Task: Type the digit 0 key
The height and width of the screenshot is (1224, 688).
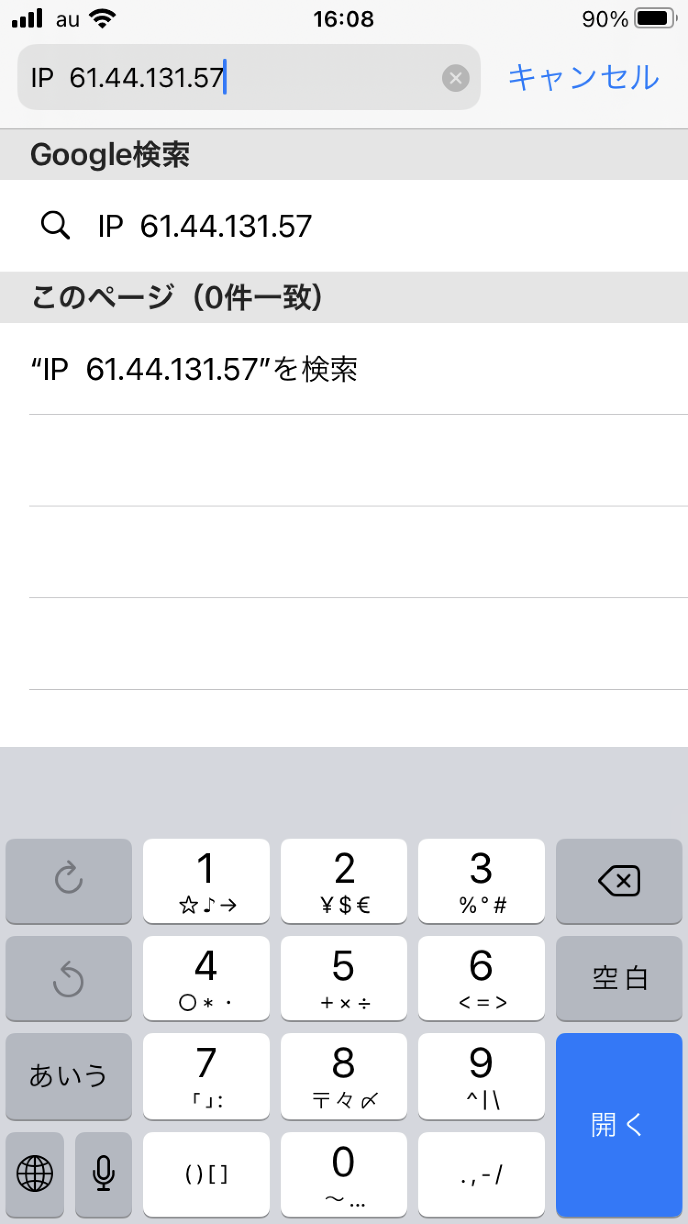Action: click(x=343, y=1172)
